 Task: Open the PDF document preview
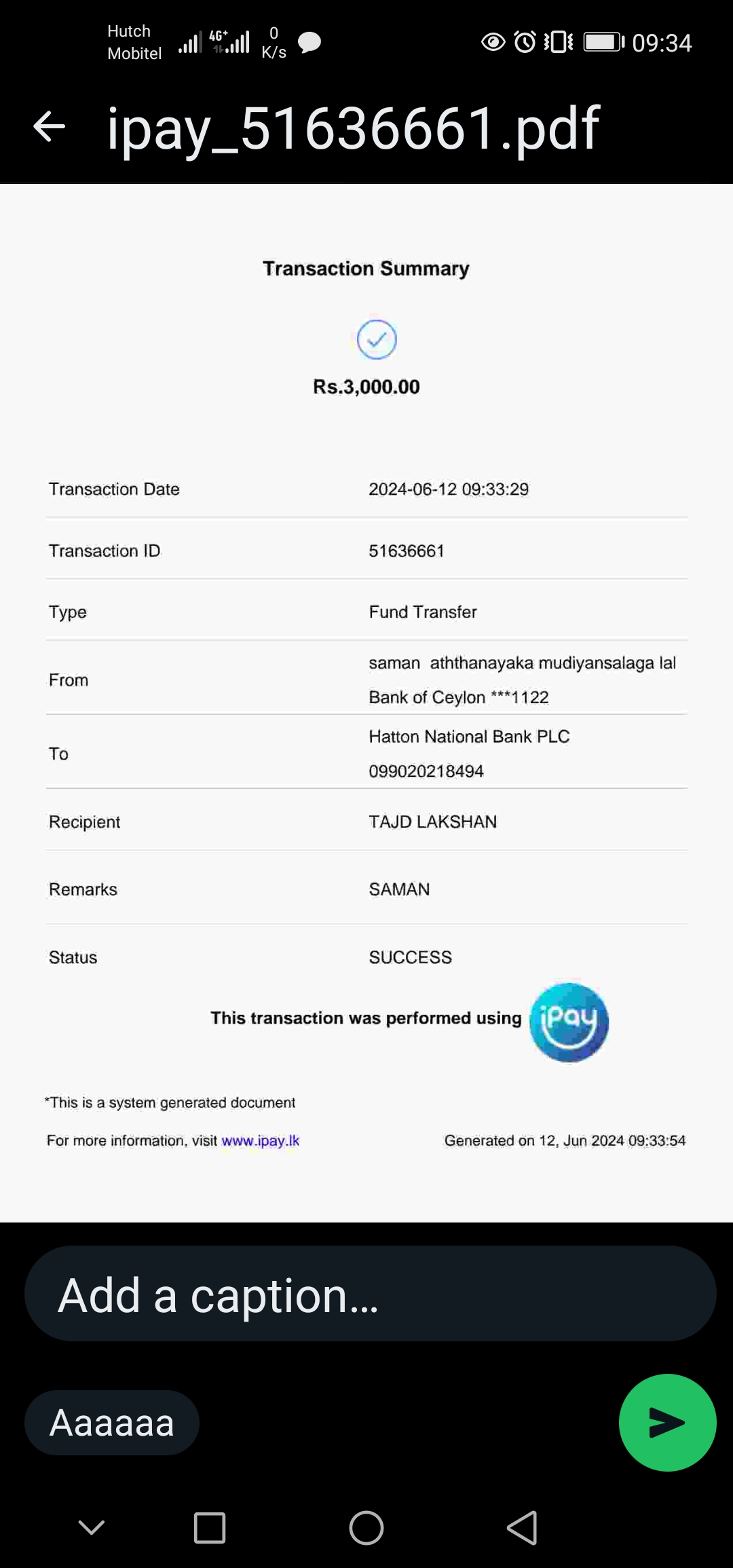tap(366, 703)
